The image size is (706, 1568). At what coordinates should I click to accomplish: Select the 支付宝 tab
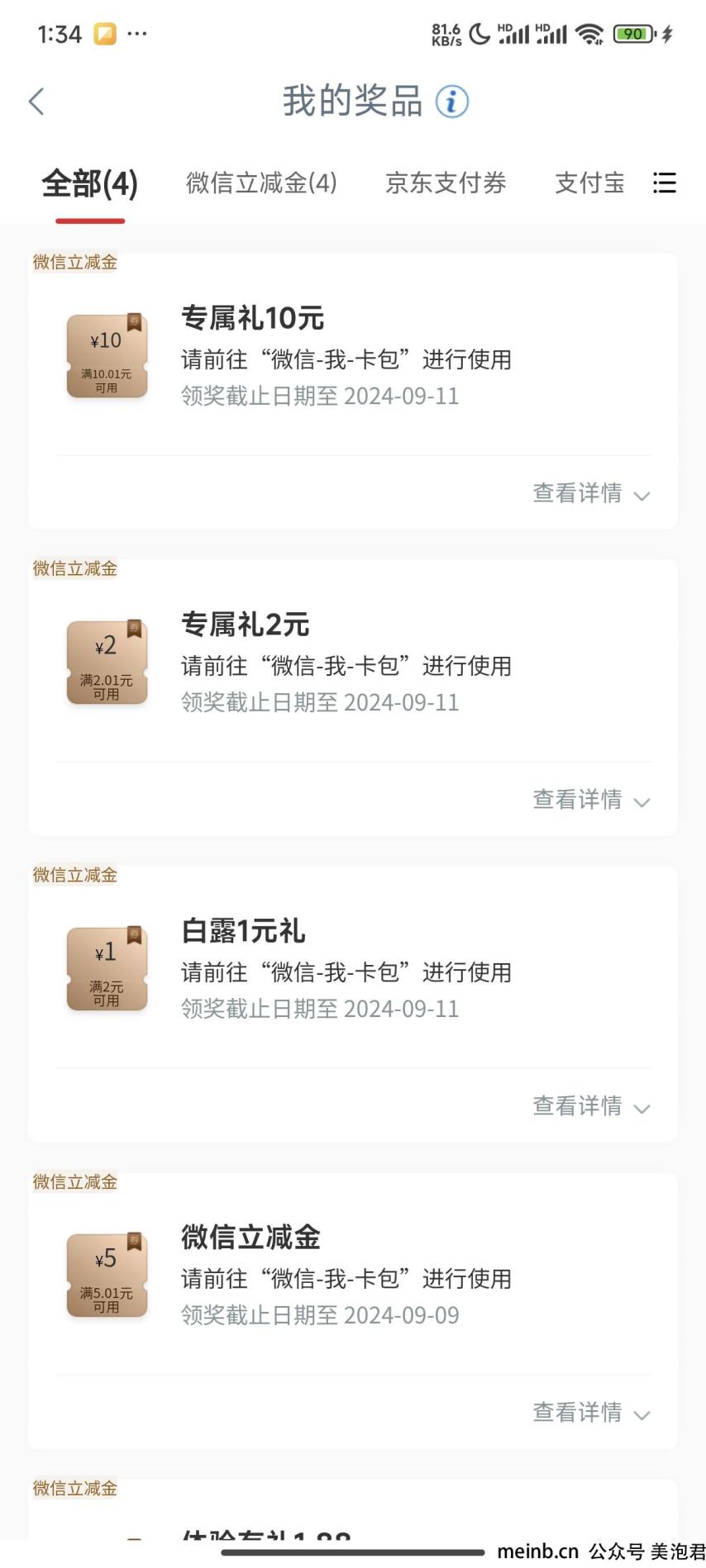[x=589, y=183]
